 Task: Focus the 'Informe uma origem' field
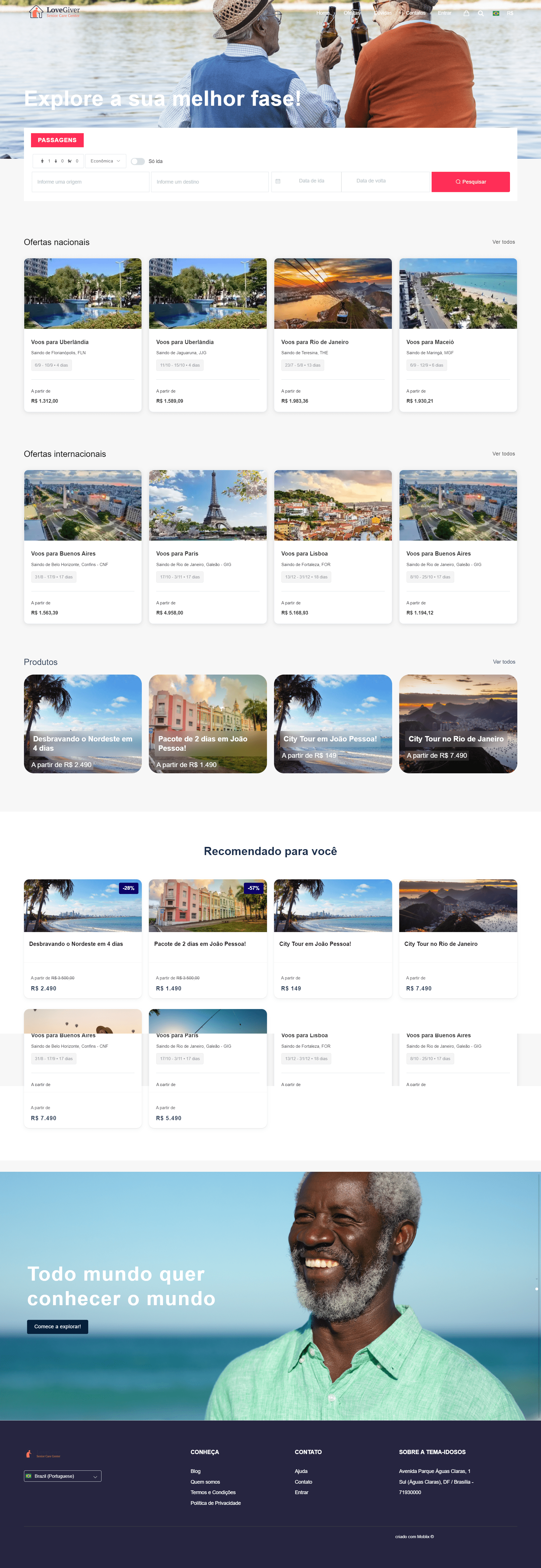click(x=90, y=182)
